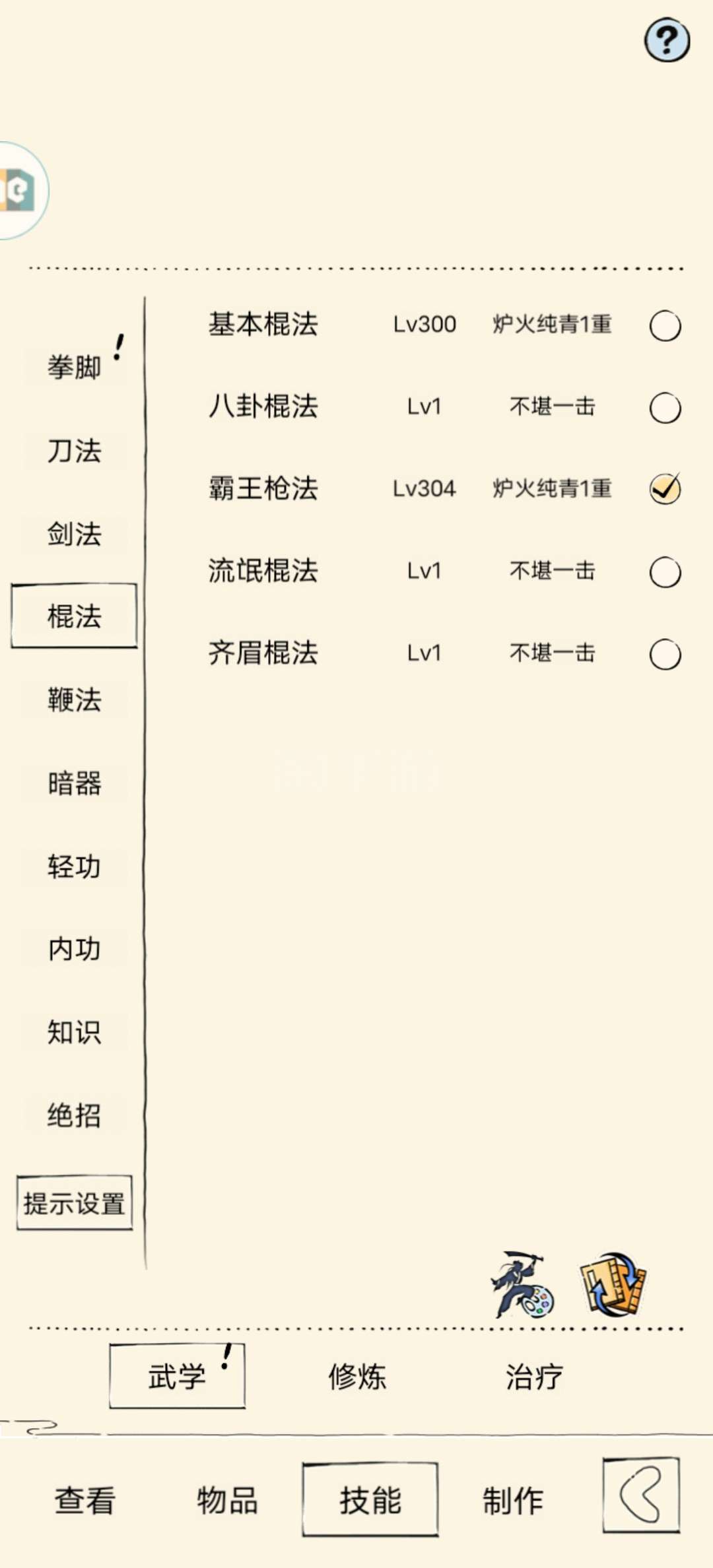
Task: View the 暗器 category
Action: [74, 783]
